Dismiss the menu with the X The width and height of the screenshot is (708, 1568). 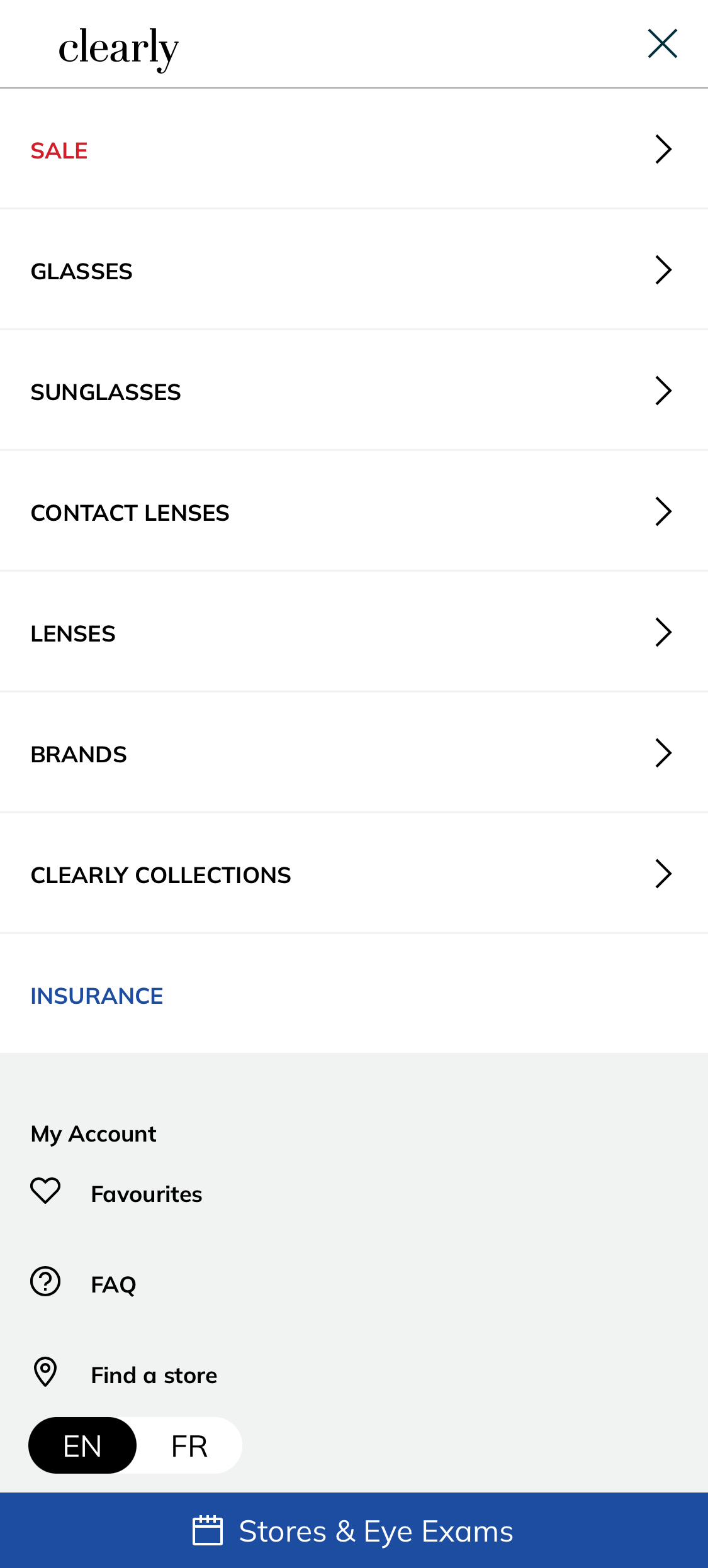pyautogui.click(x=663, y=44)
